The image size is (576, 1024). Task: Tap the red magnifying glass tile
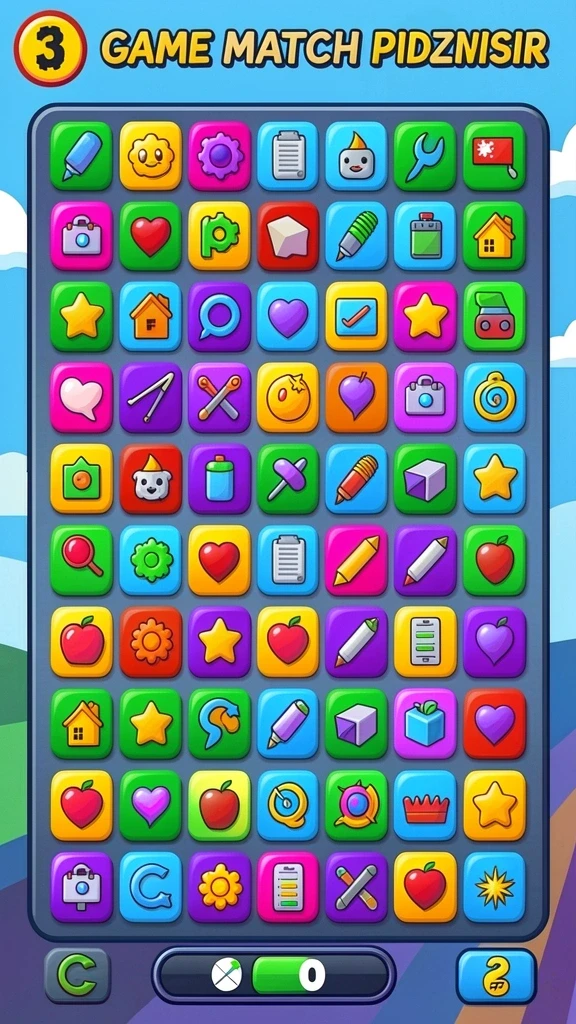point(82,560)
